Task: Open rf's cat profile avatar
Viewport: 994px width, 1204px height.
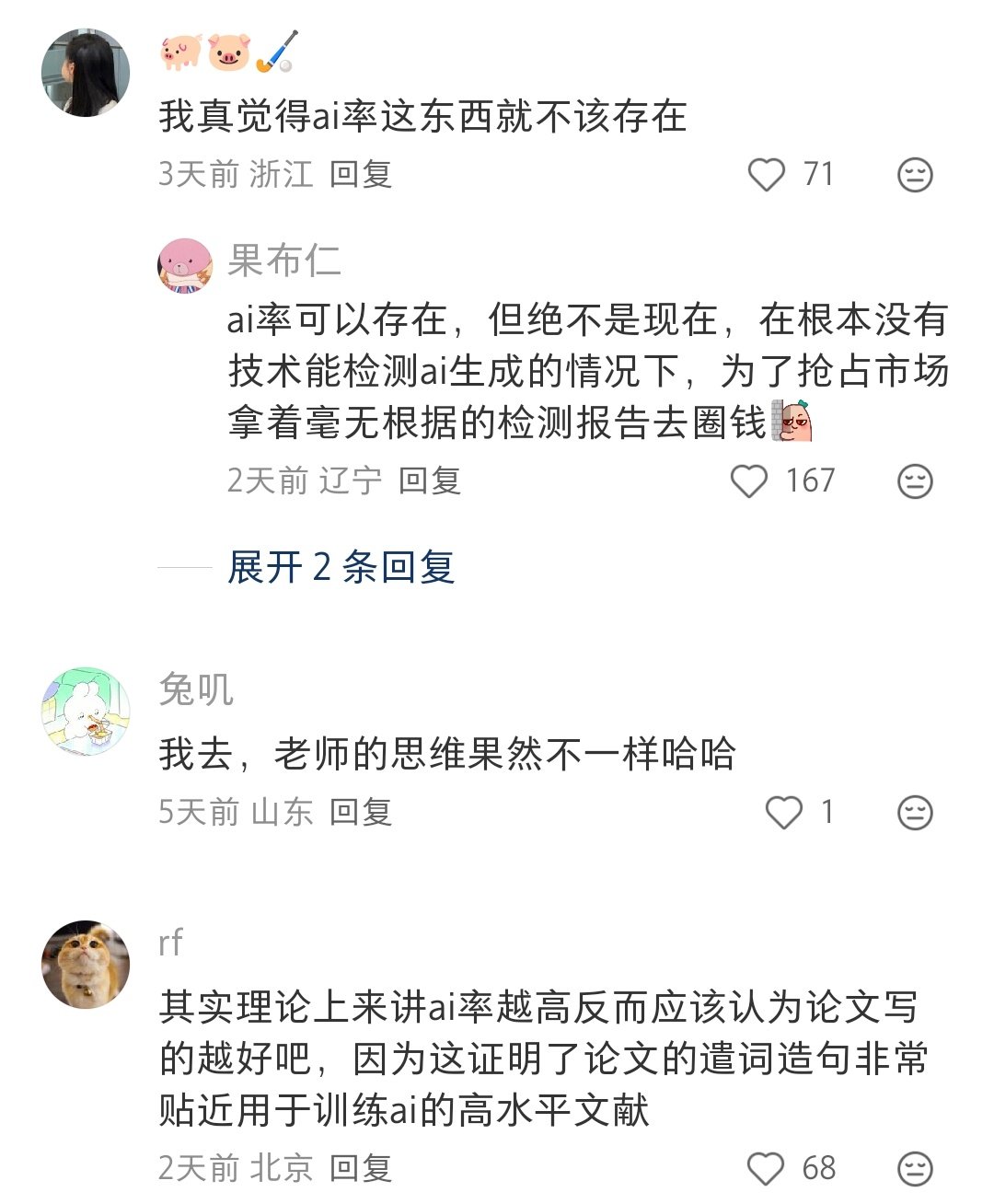Action: [x=86, y=964]
